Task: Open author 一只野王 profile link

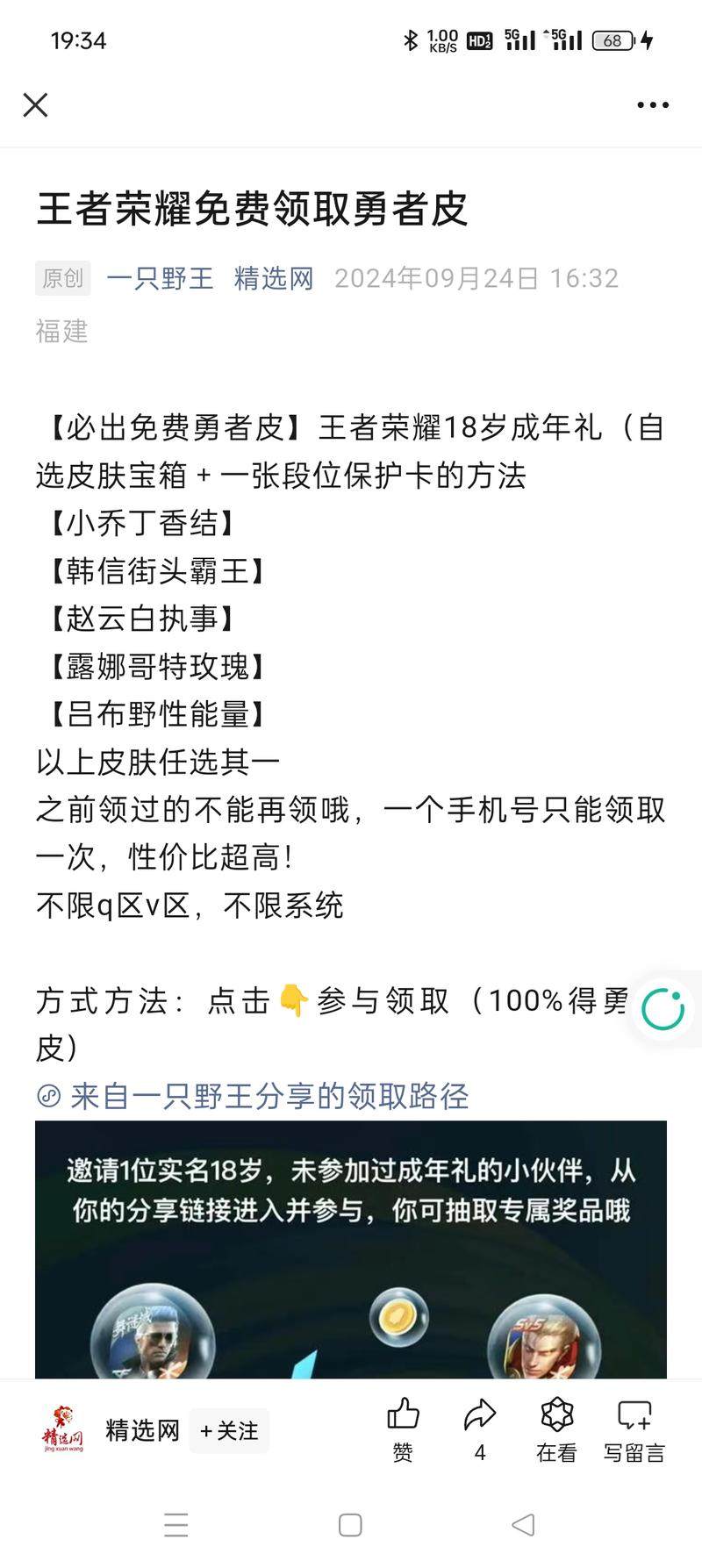Action: click(x=160, y=278)
